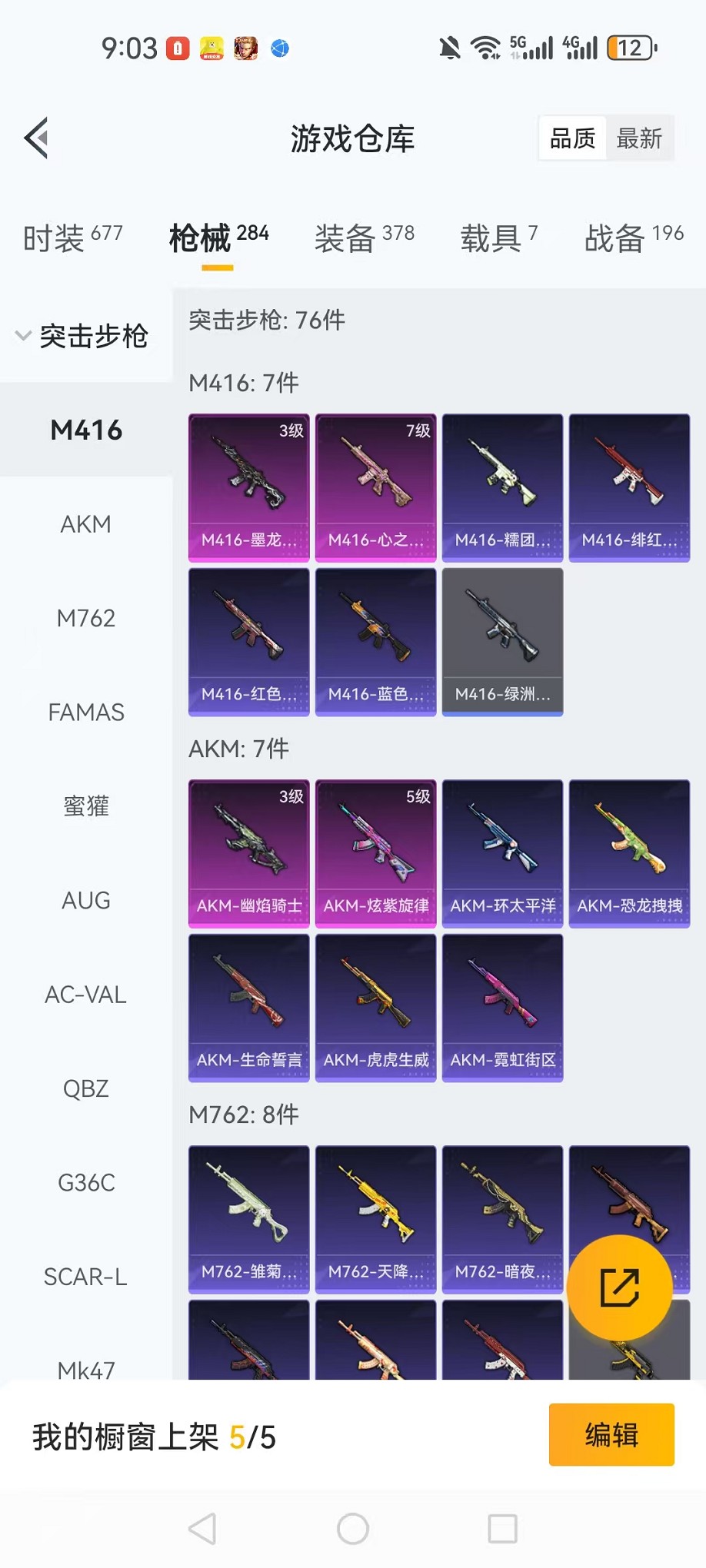
Task: Select SCAR-L in the side list
Action: point(86,1277)
